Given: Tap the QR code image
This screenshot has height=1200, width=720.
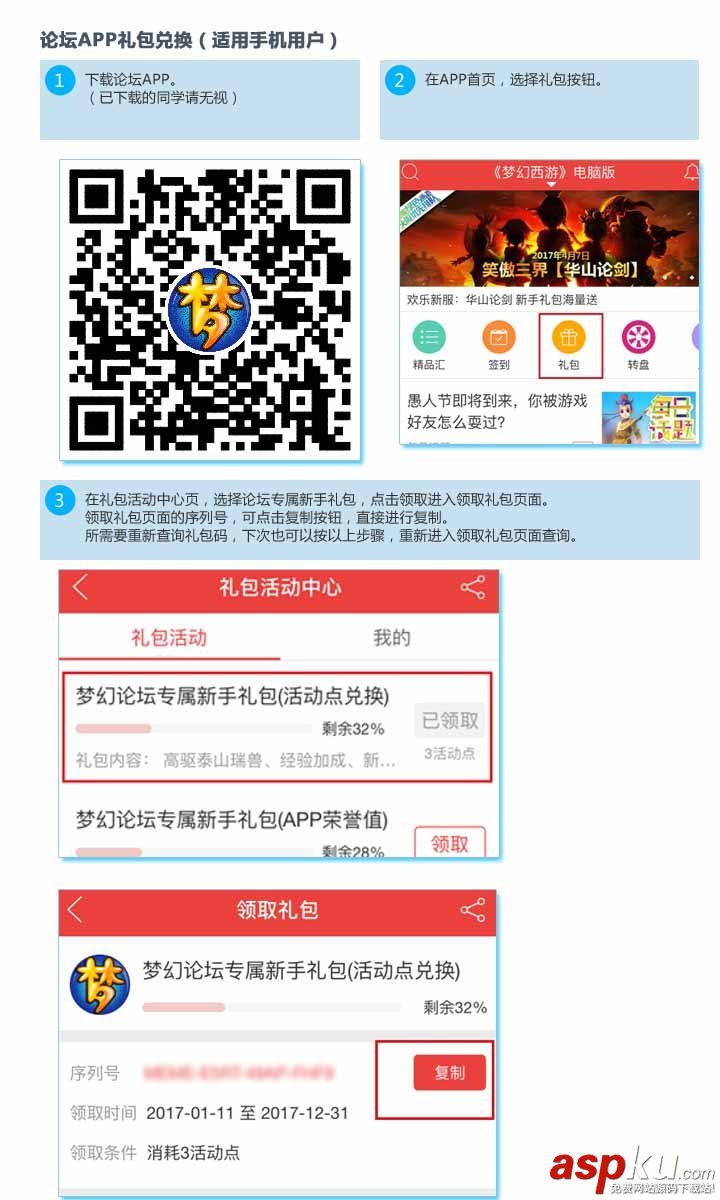Looking at the screenshot, I should [213, 310].
